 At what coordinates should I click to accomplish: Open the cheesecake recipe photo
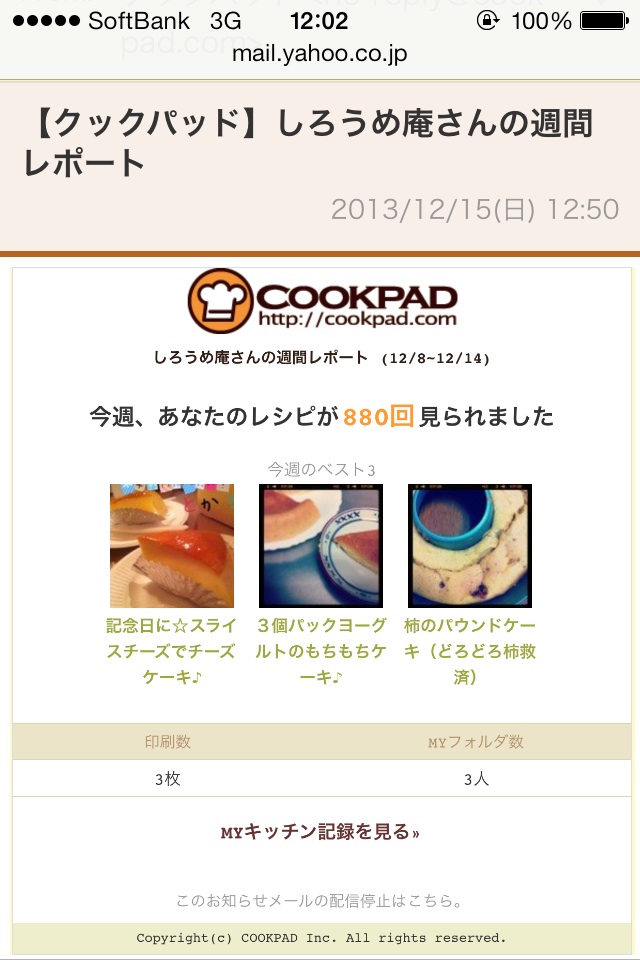click(171, 546)
